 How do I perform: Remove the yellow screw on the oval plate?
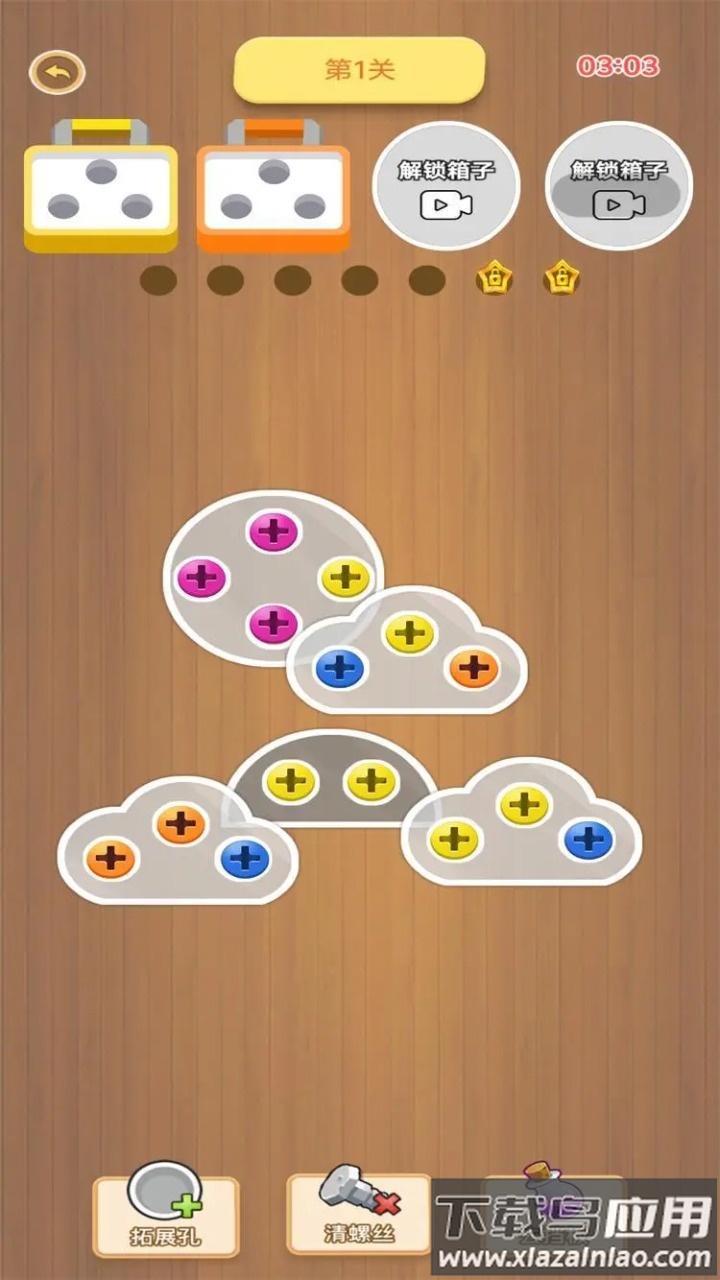pyautogui.click(x=344, y=577)
